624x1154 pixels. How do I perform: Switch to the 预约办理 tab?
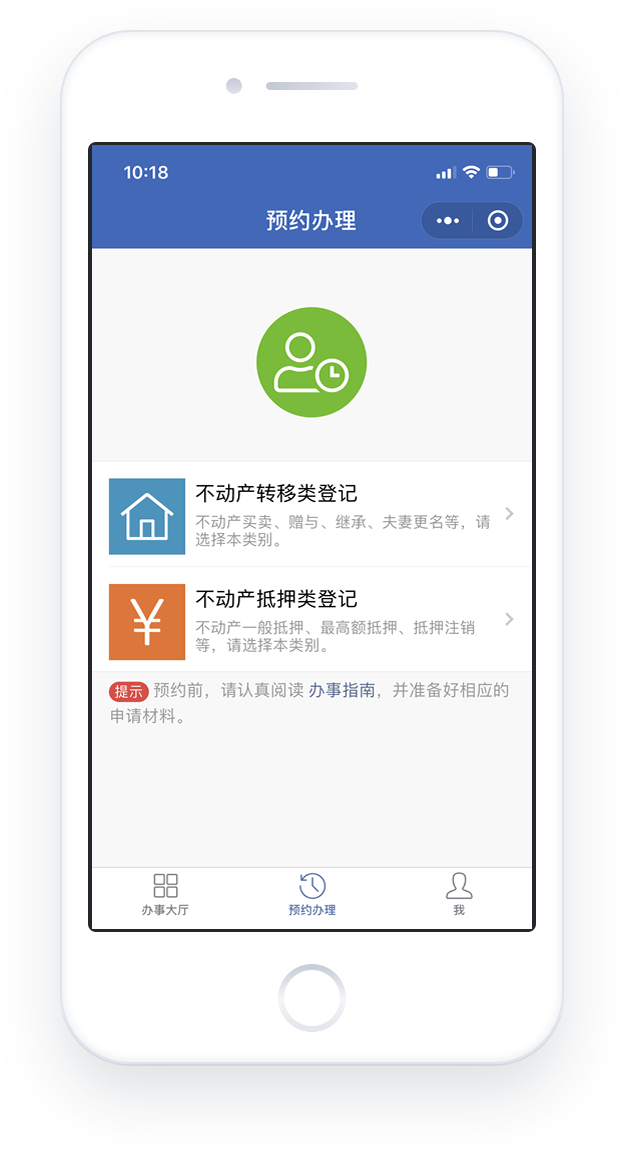pyautogui.click(x=312, y=895)
